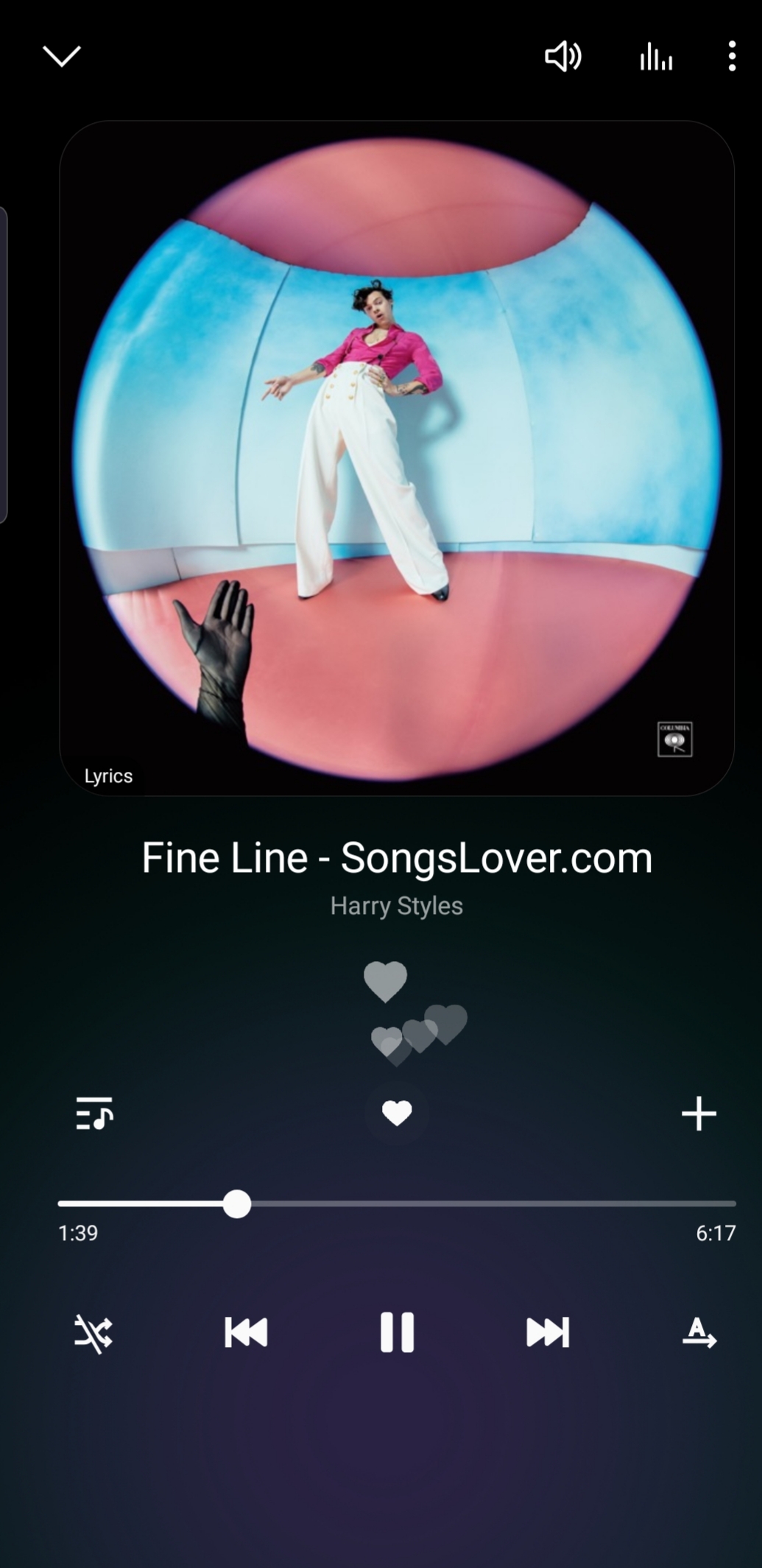
Task: Toggle favorite with the heart button
Action: tap(397, 1113)
